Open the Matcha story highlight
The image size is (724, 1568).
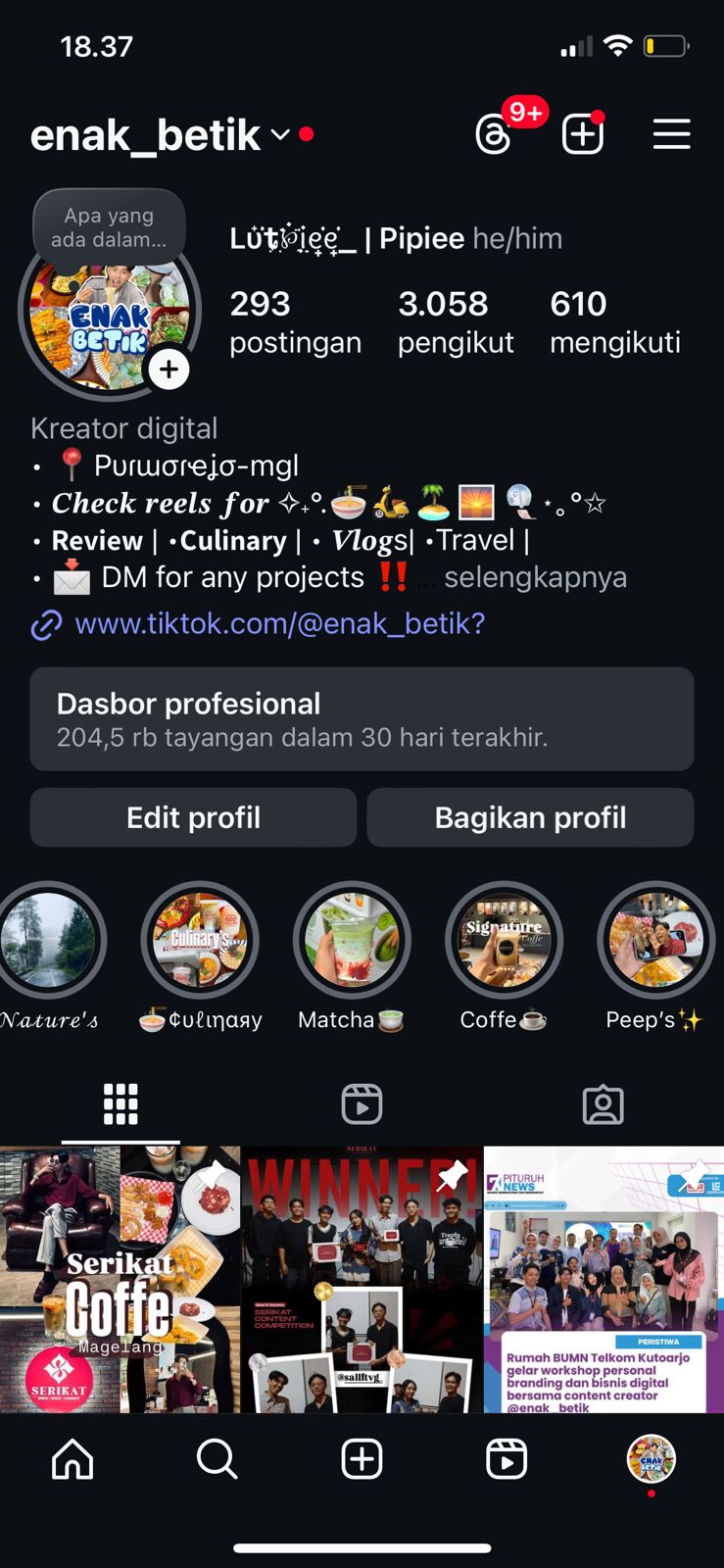tap(352, 941)
